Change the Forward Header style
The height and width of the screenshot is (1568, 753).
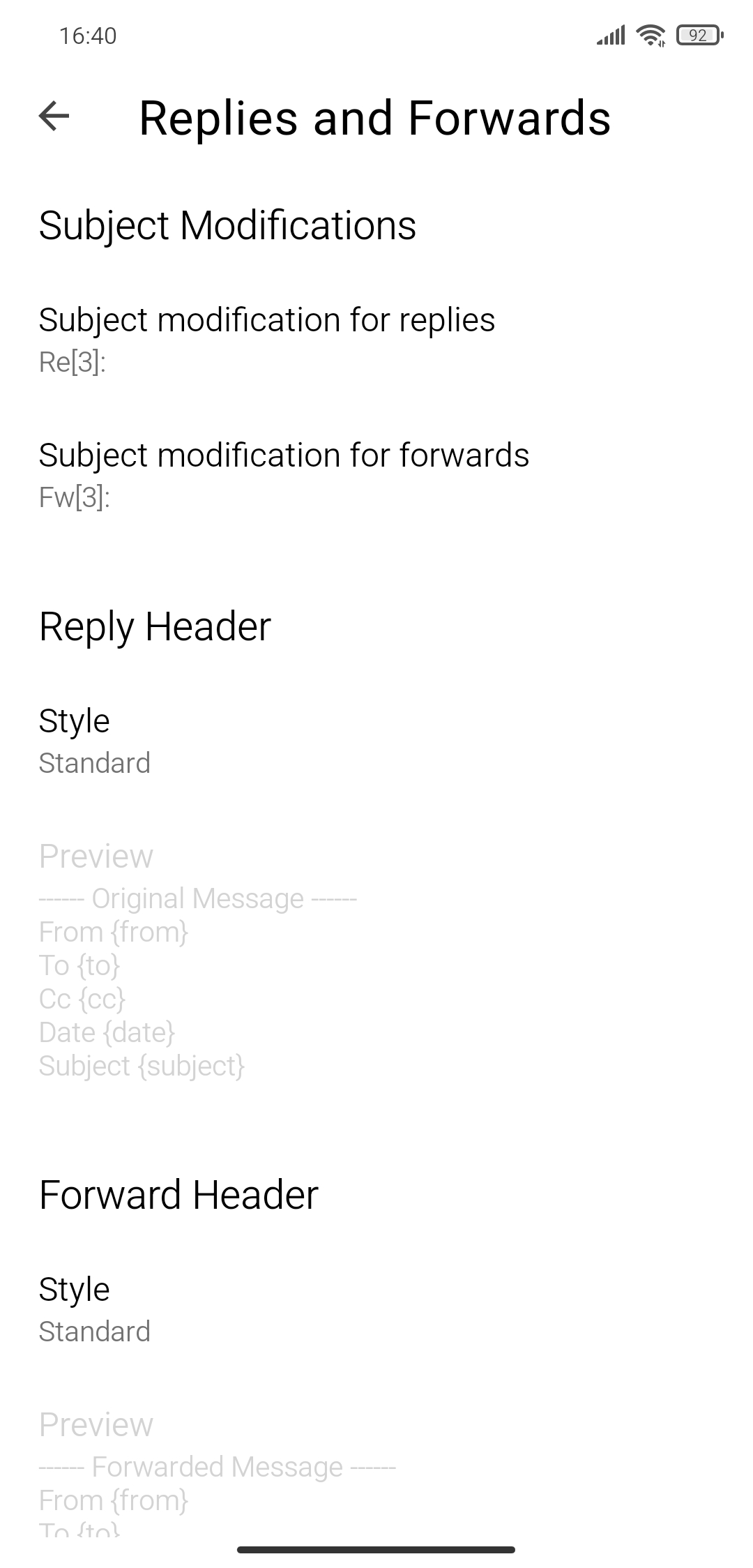pyautogui.click(x=376, y=1310)
